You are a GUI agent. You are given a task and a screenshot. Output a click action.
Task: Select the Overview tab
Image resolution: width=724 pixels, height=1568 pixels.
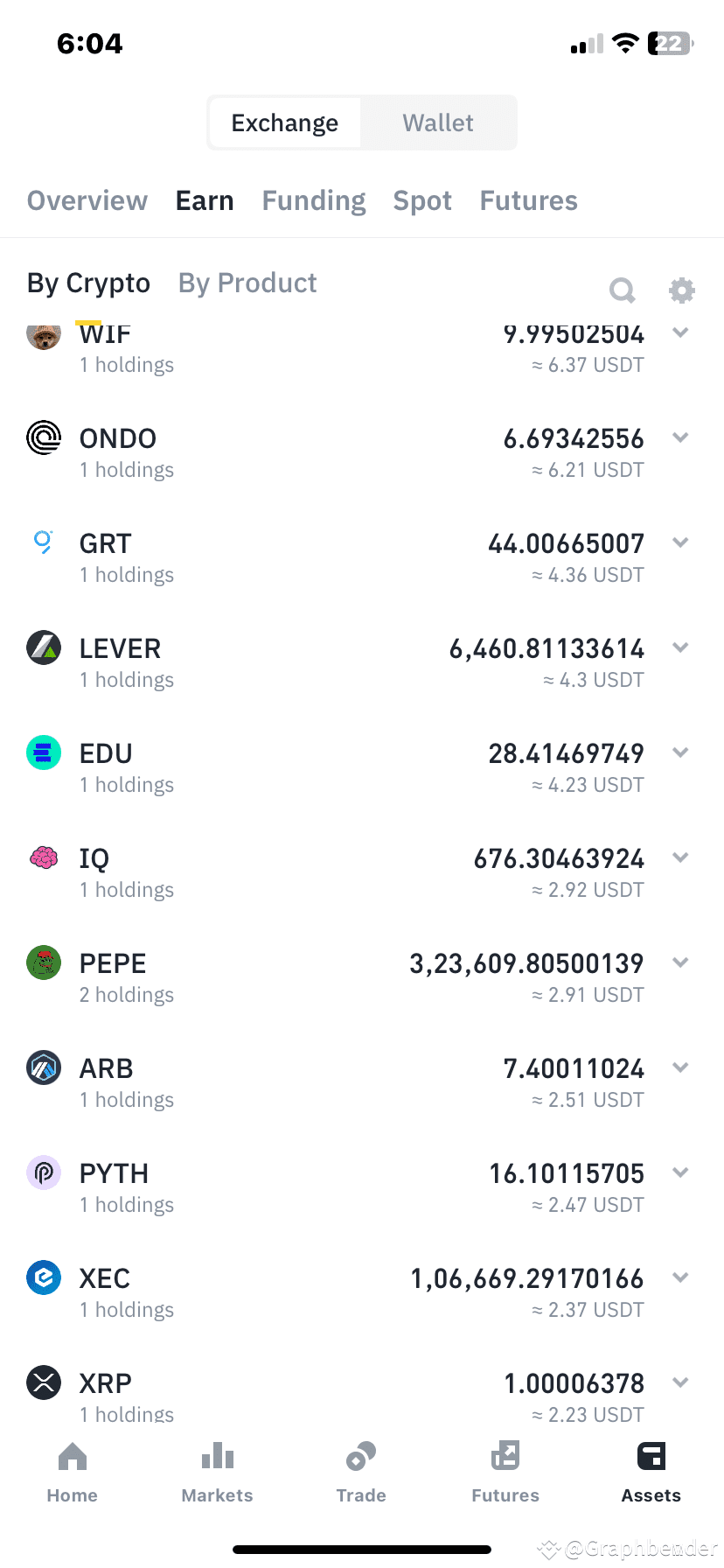point(87,200)
